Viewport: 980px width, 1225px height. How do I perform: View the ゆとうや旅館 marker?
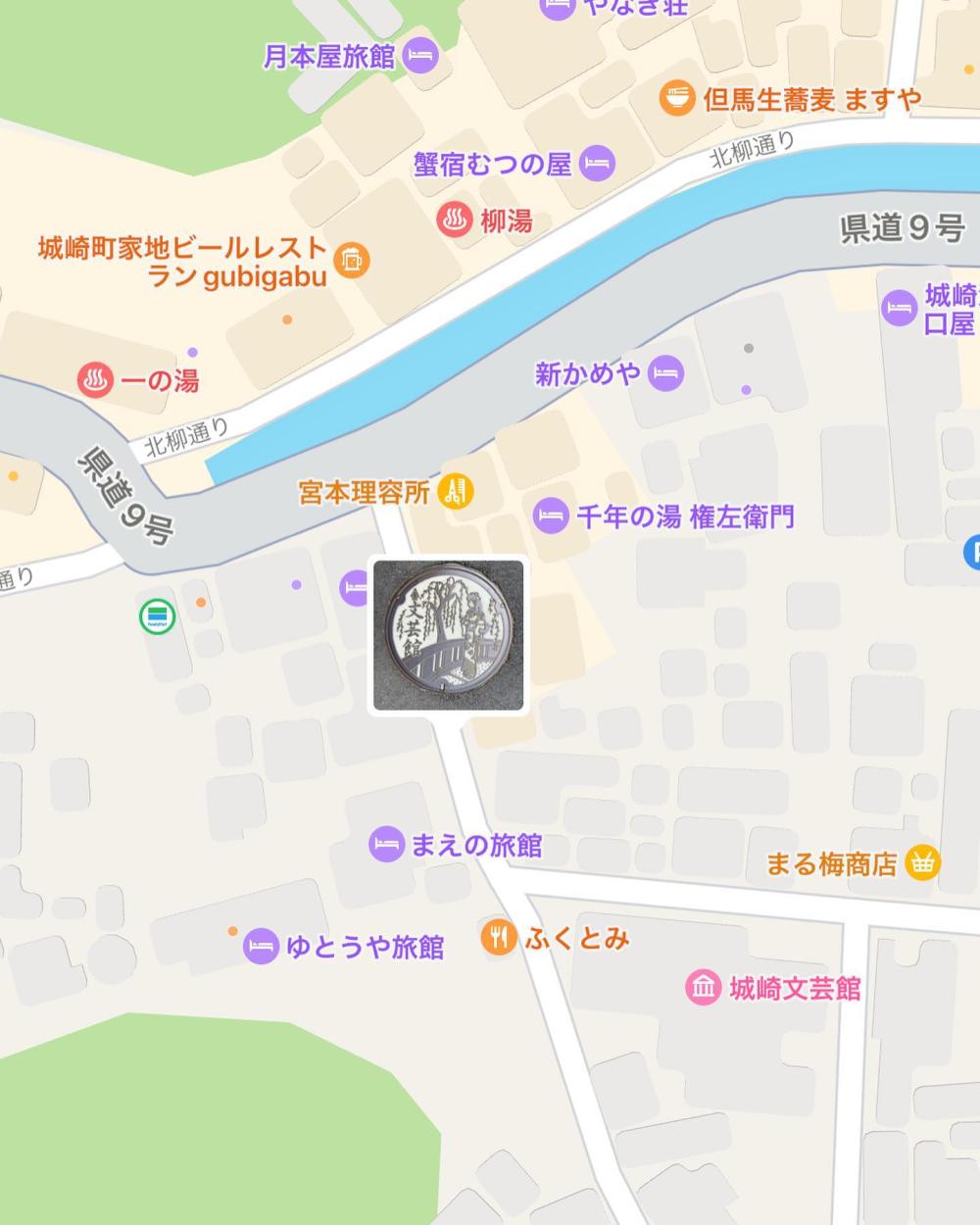pyautogui.click(x=261, y=947)
